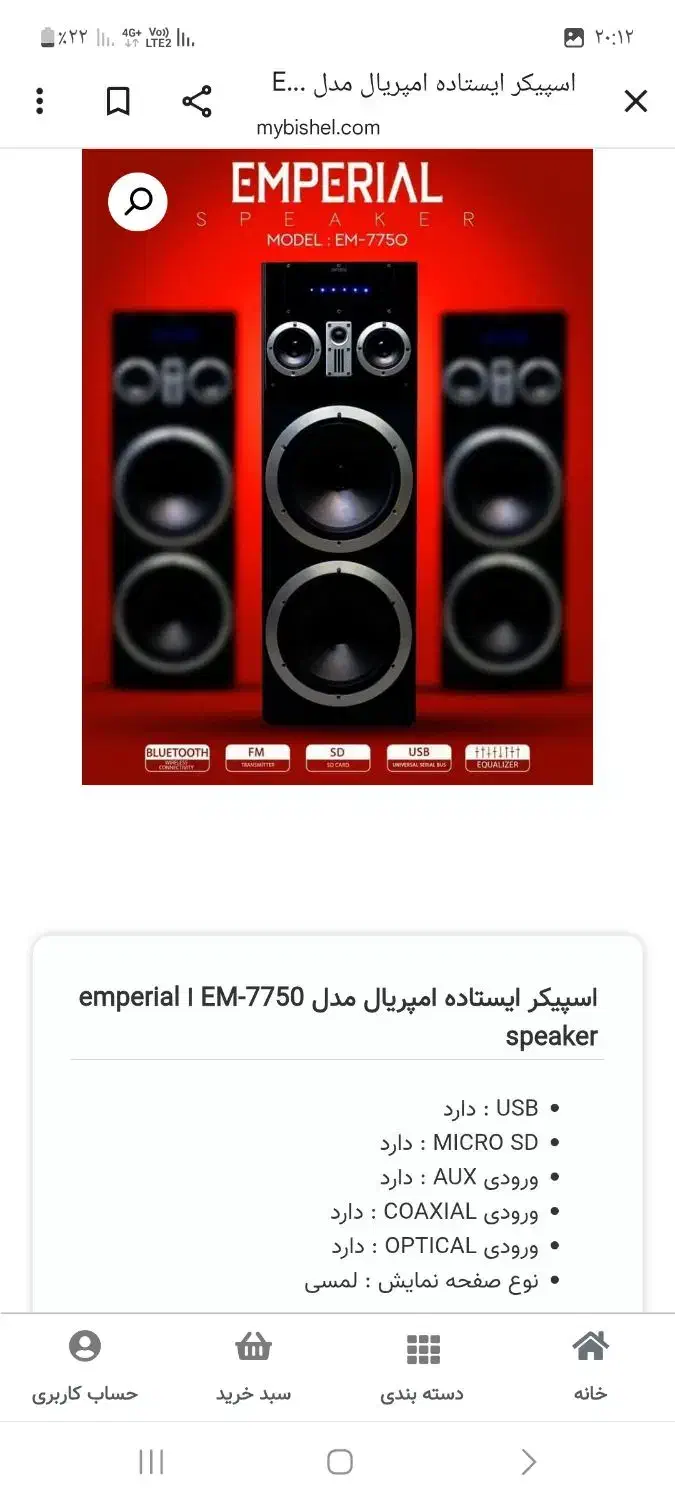Share this product page
Viewport: 675px width, 1500px height.
pyautogui.click(x=197, y=101)
